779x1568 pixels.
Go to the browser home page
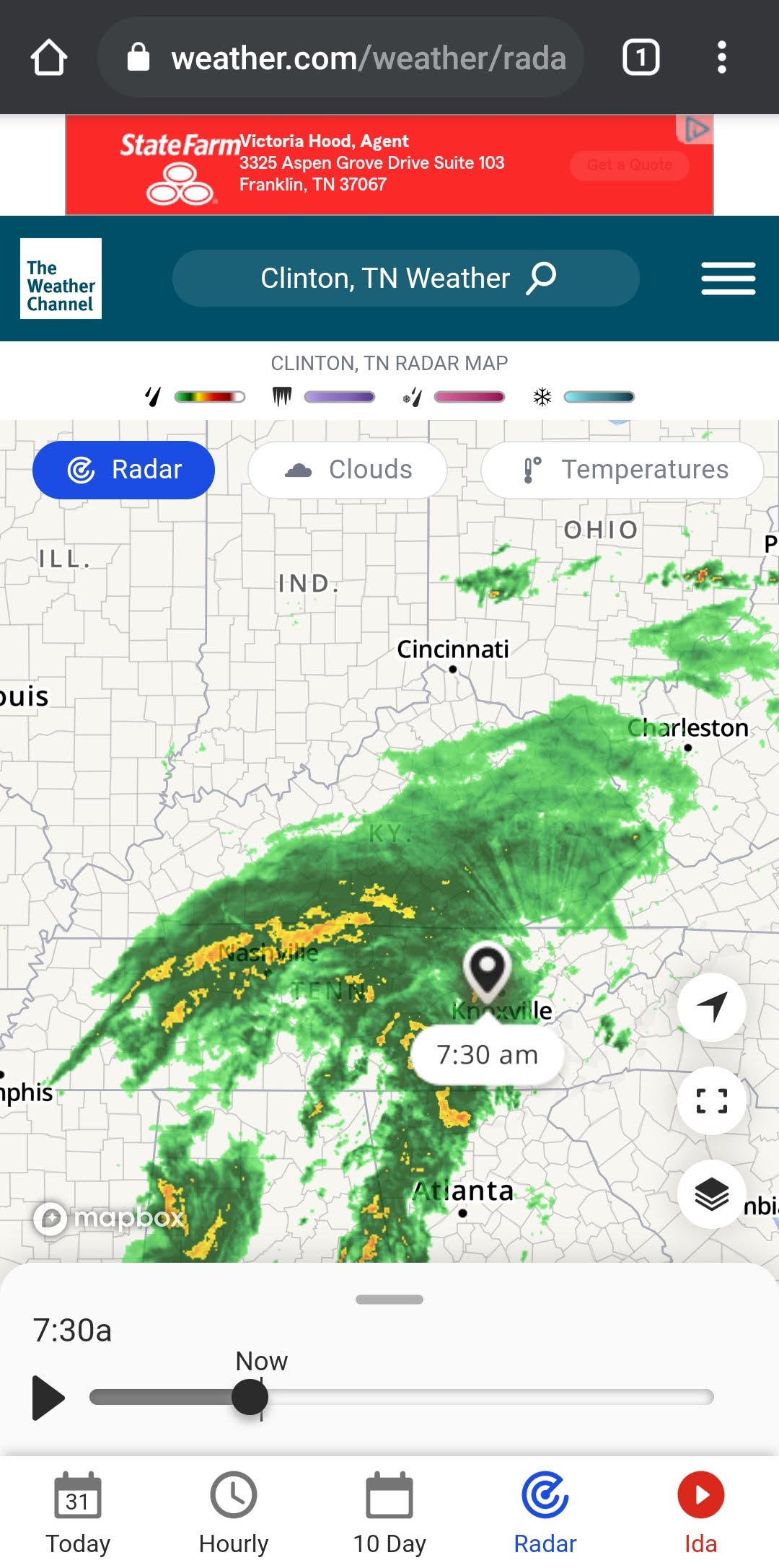pos(49,58)
